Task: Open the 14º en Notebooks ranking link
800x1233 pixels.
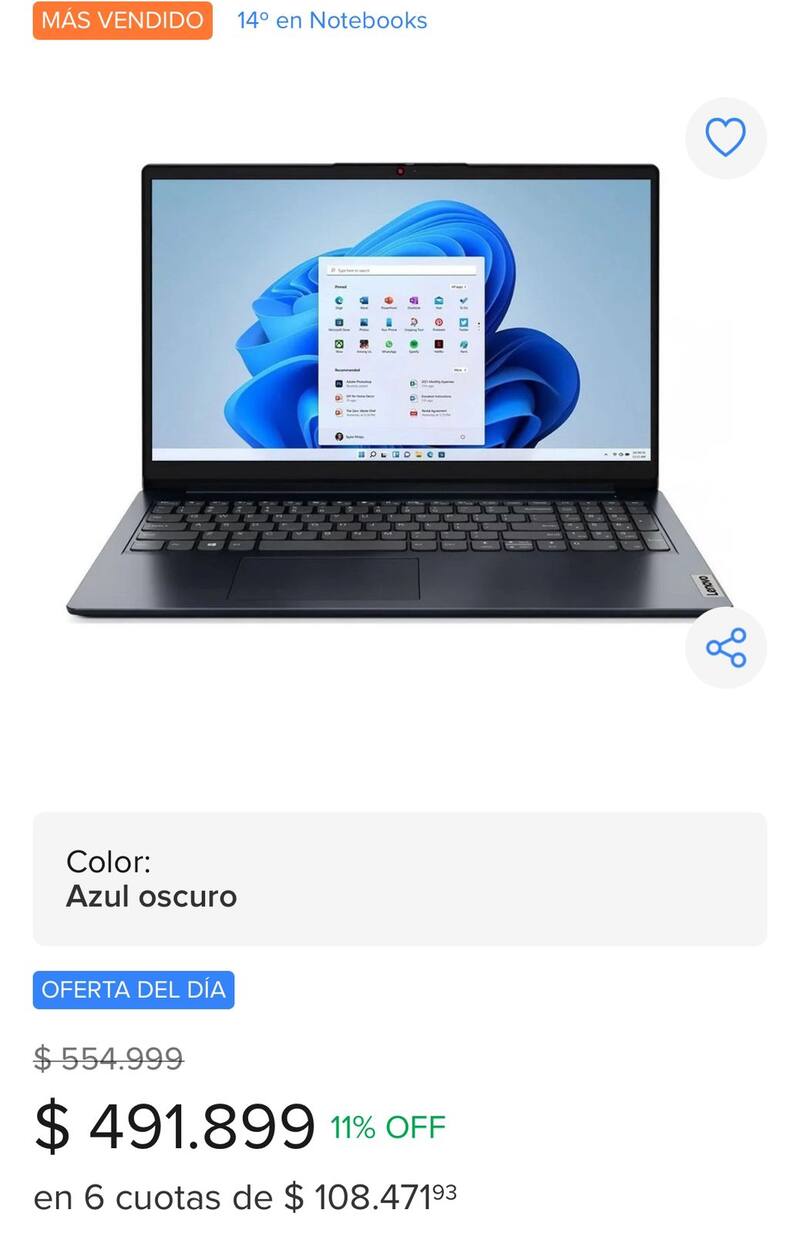Action: pyautogui.click(x=331, y=20)
